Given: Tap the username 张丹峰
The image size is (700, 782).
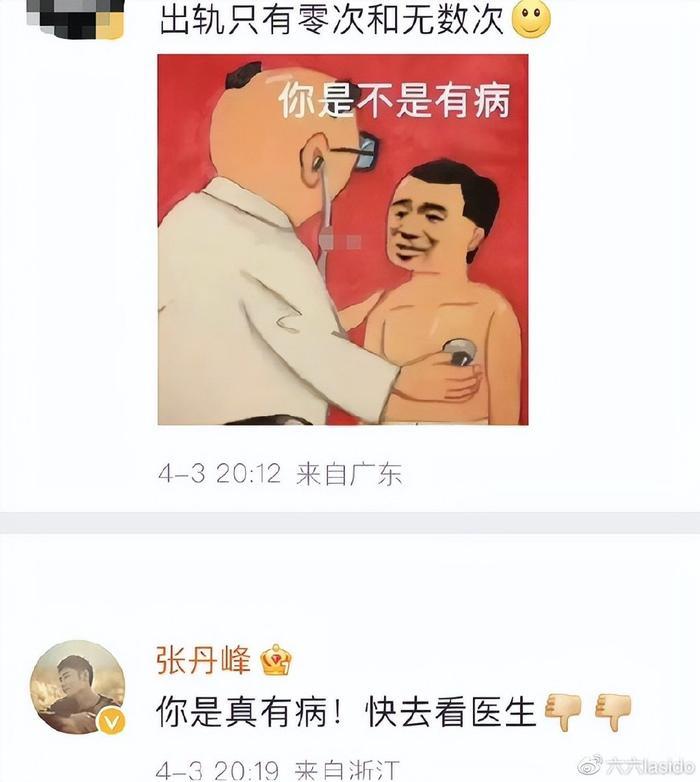Looking at the screenshot, I should [x=203, y=660].
